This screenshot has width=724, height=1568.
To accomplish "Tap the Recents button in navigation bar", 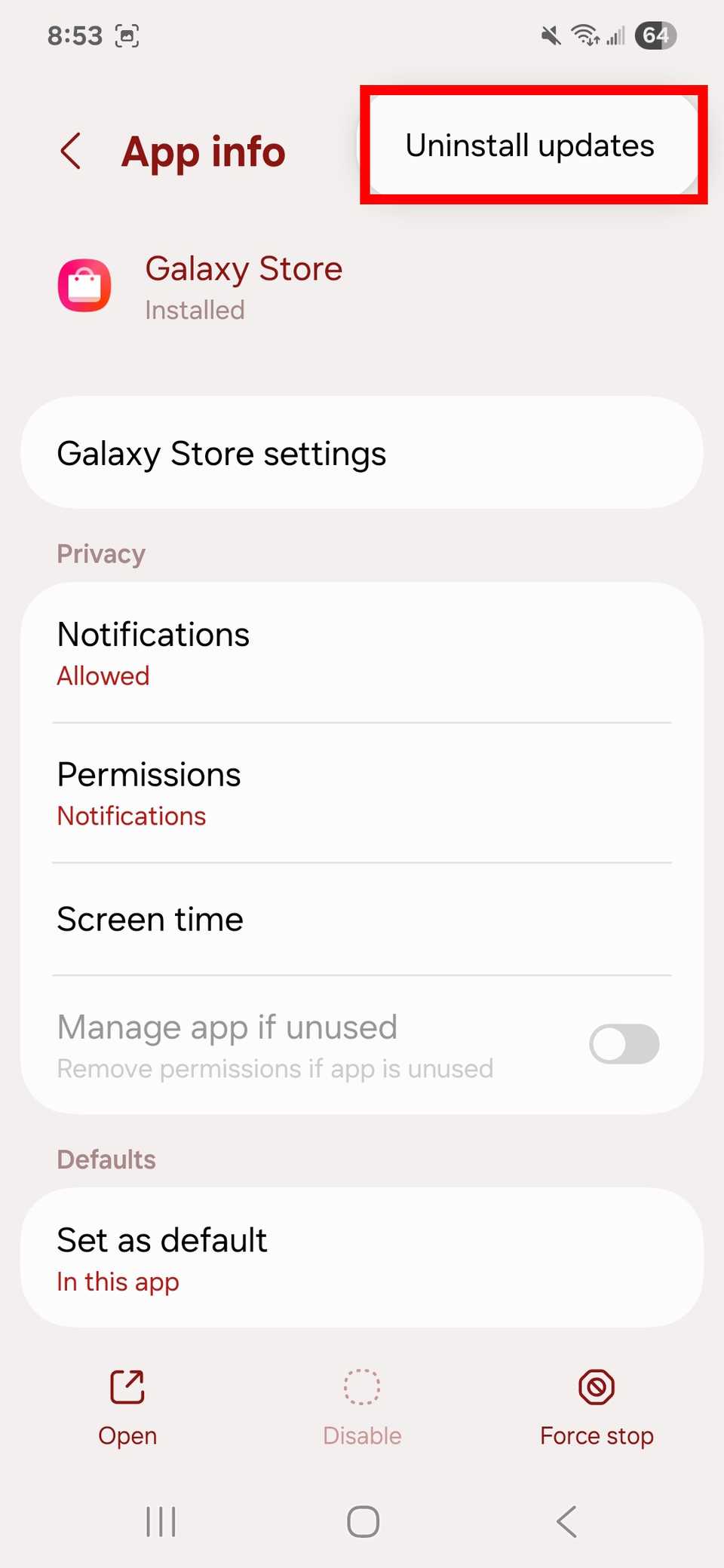I will pyautogui.click(x=160, y=1521).
